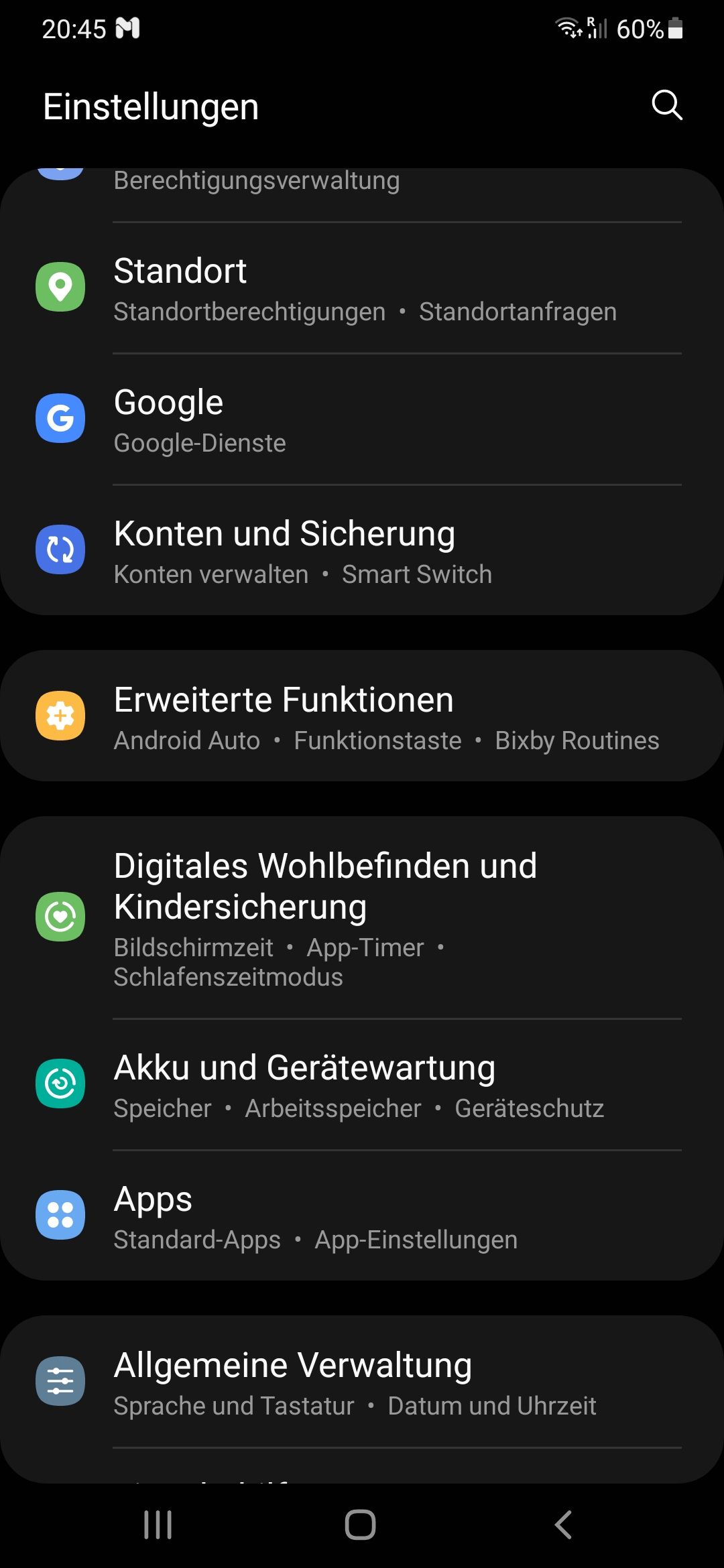The width and height of the screenshot is (724, 1568).
Task: Open the search magnifier in Einstellungen
Action: 666,106
